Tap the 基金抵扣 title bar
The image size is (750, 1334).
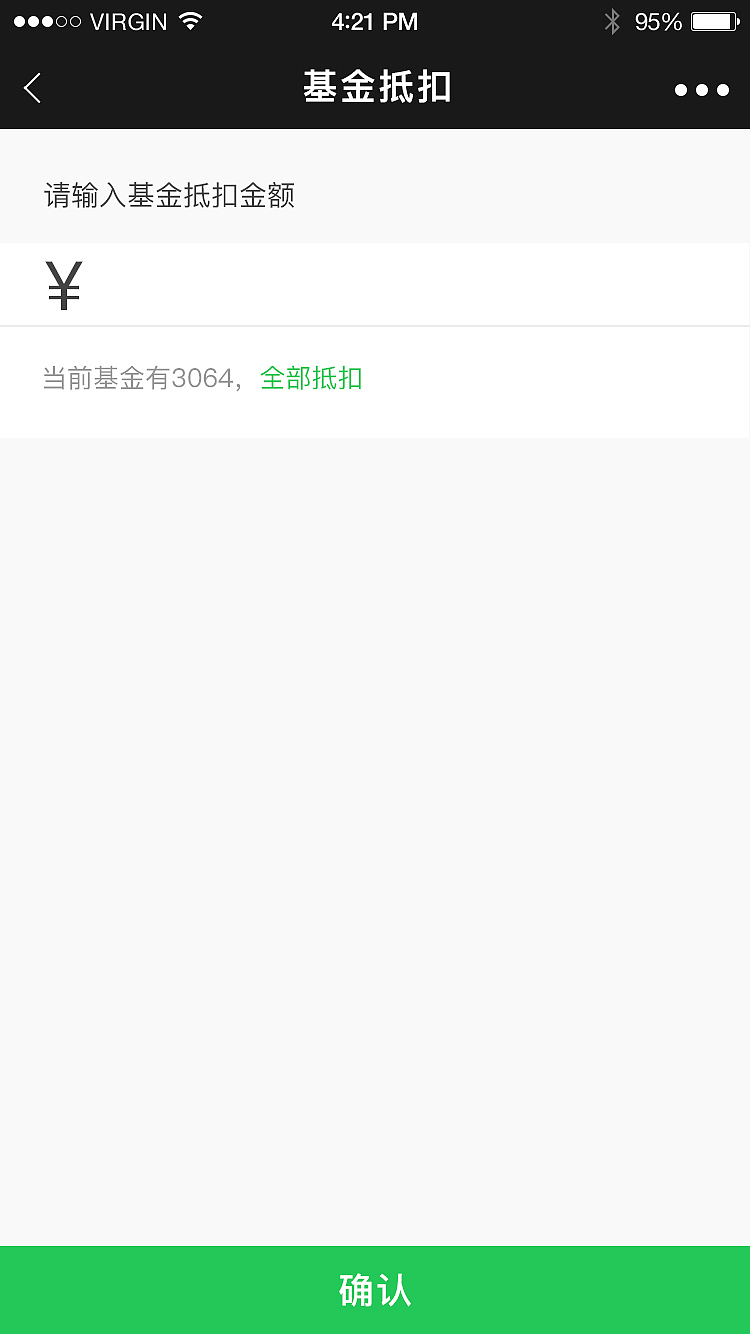pos(375,88)
